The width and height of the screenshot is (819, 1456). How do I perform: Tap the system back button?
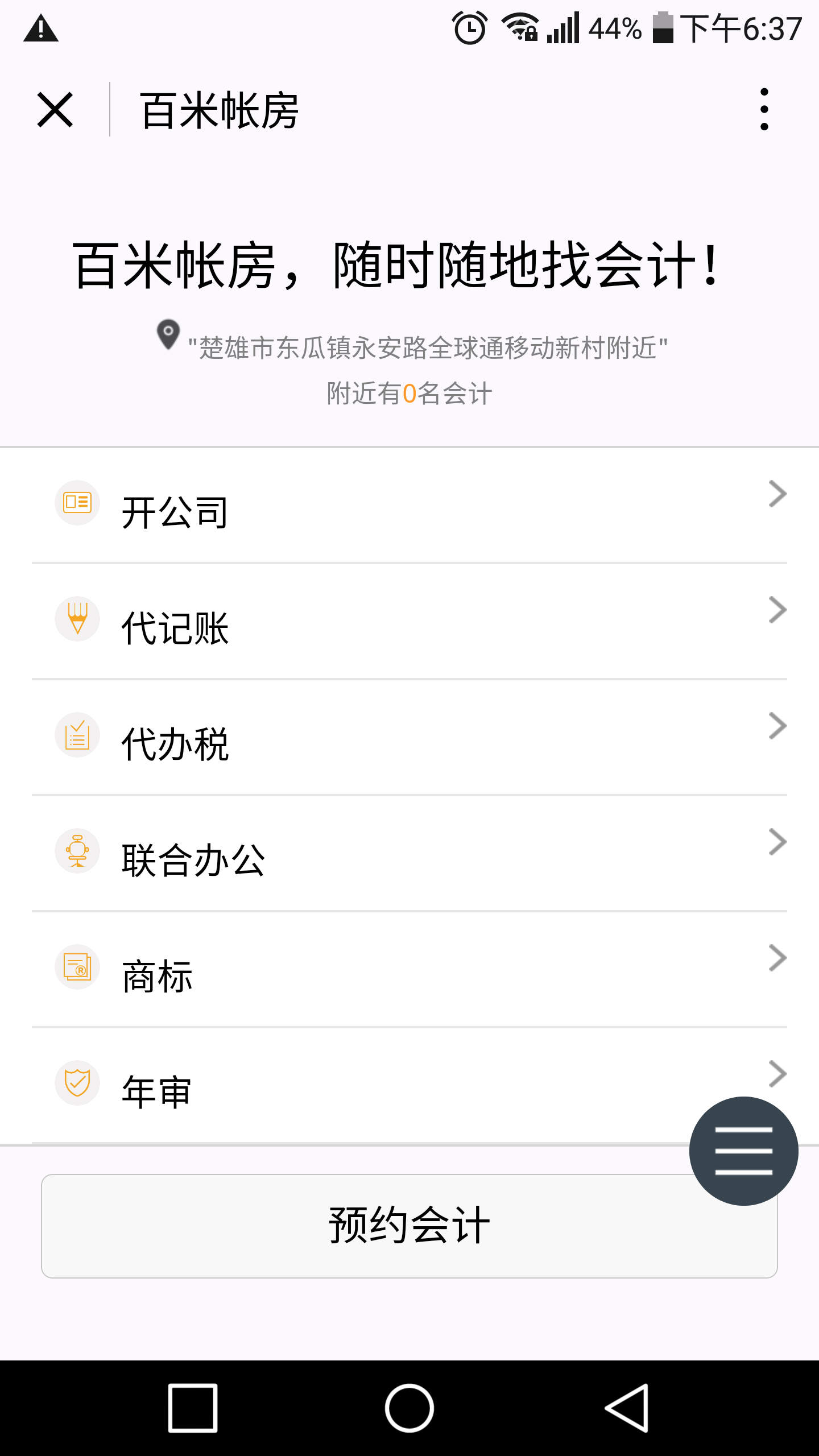(x=627, y=1408)
